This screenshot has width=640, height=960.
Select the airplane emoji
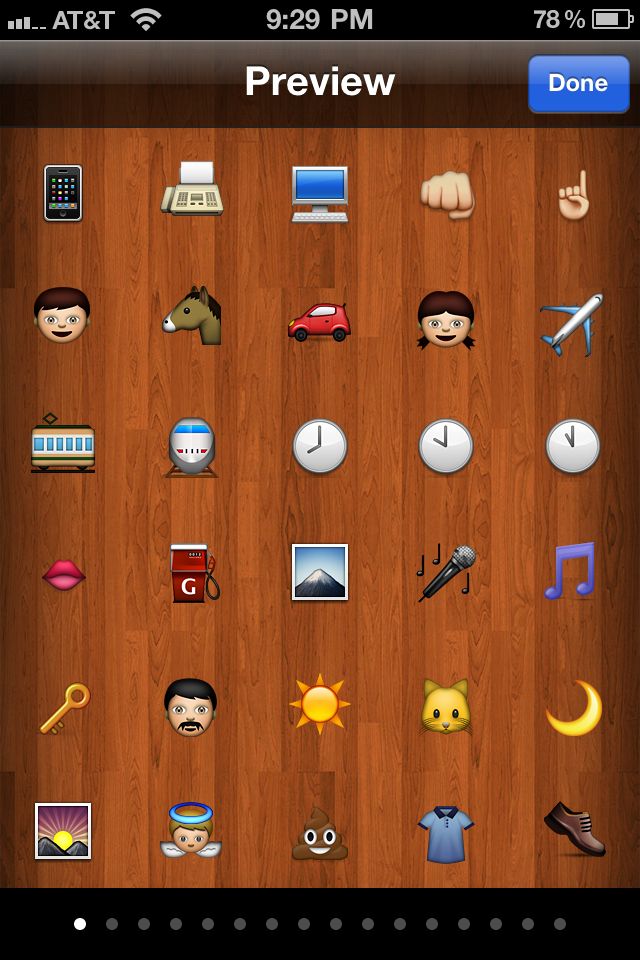point(573,322)
